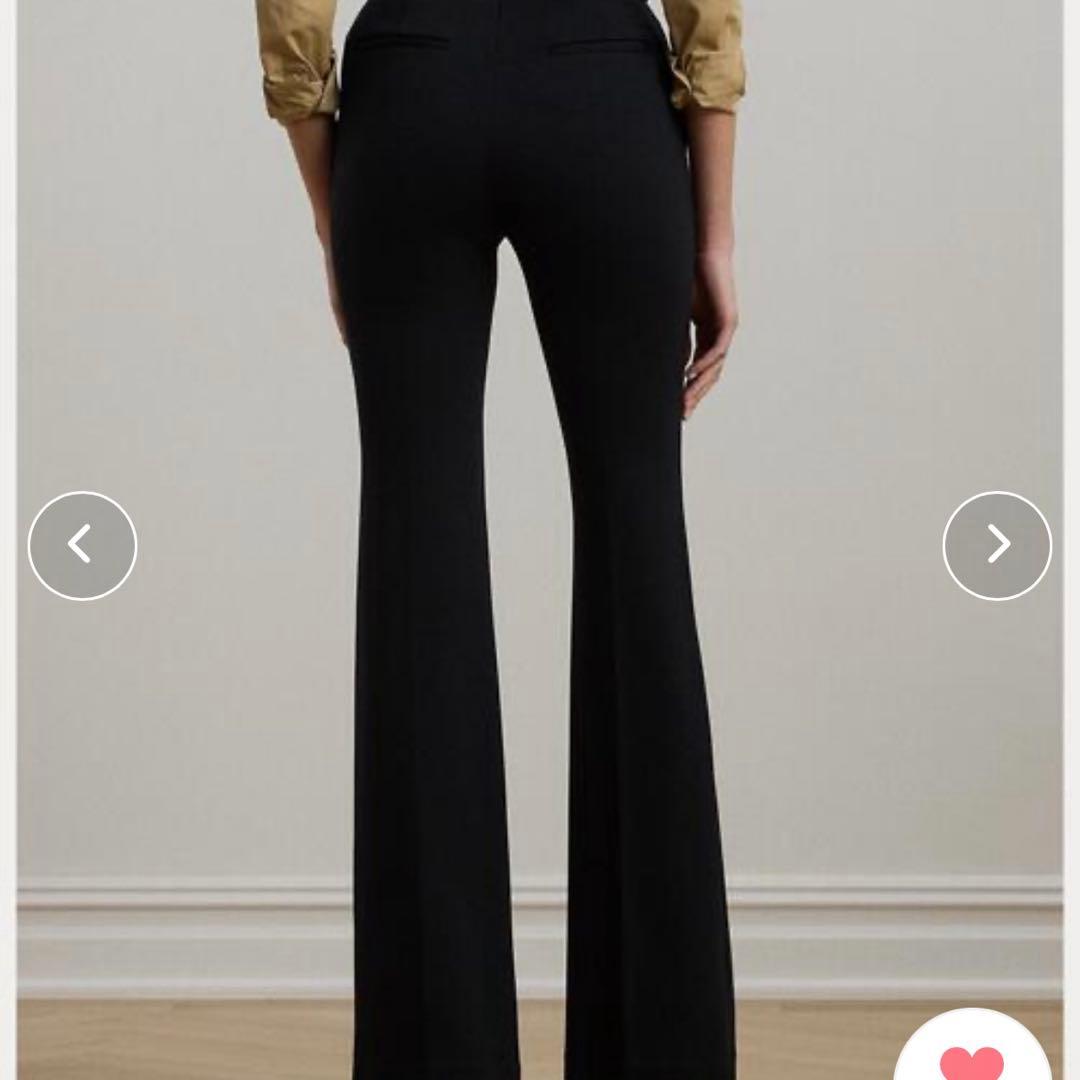Screen dimensions: 1080x1080
Task: Go to the previous product photo
Action: click(82, 545)
